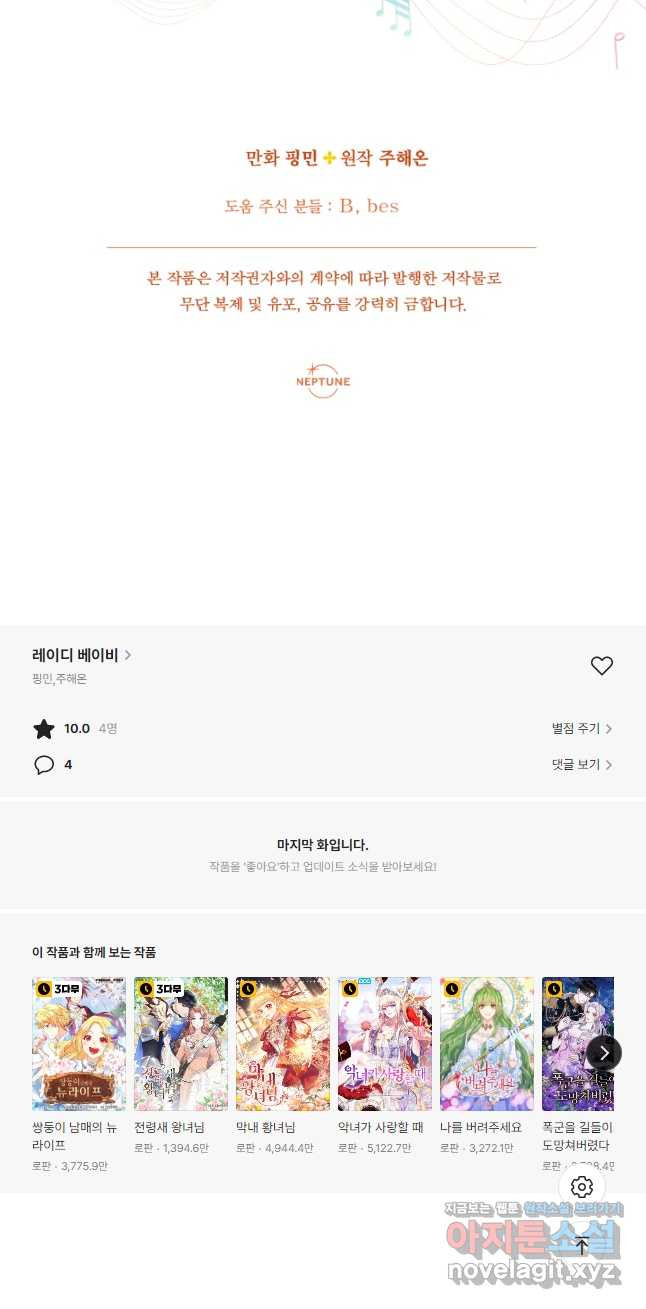Like this series with the heart icon

pos(601,666)
